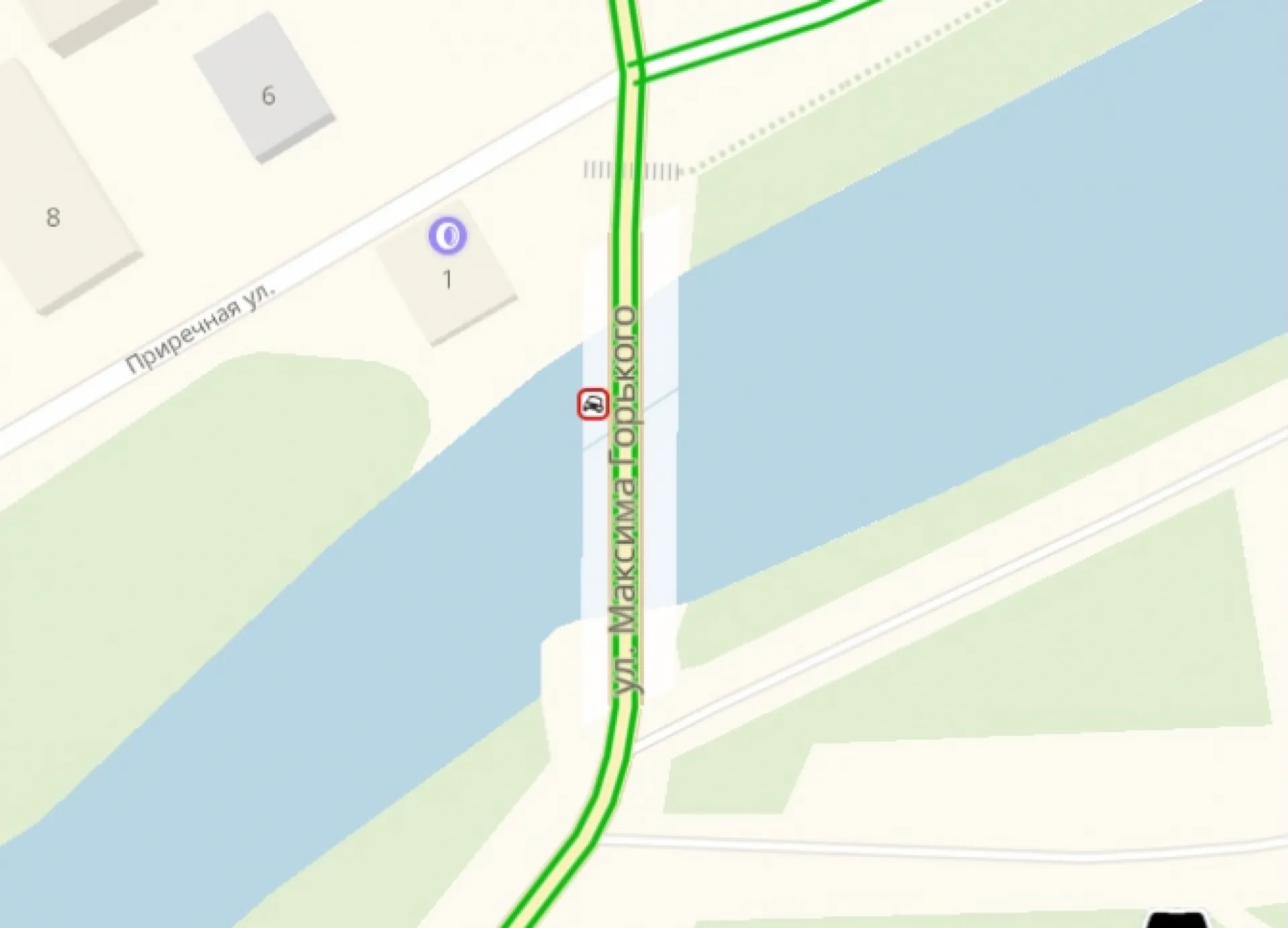Open the purple place marker on building 1
The width and height of the screenshot is (1288, 928).
(447, 235)
